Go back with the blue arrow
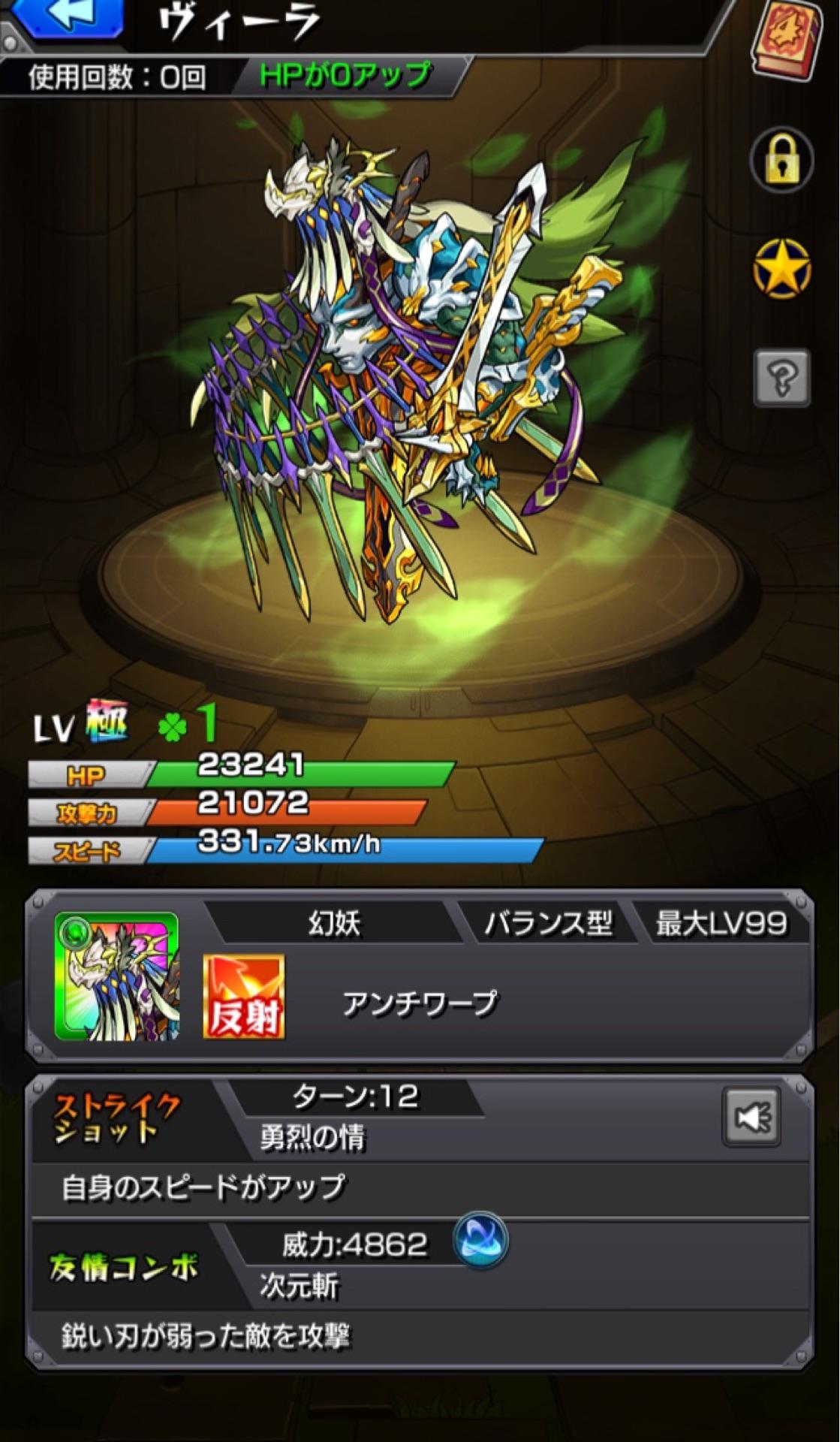The width and height of the screenshot is (840, 1442). pos(69,17)
